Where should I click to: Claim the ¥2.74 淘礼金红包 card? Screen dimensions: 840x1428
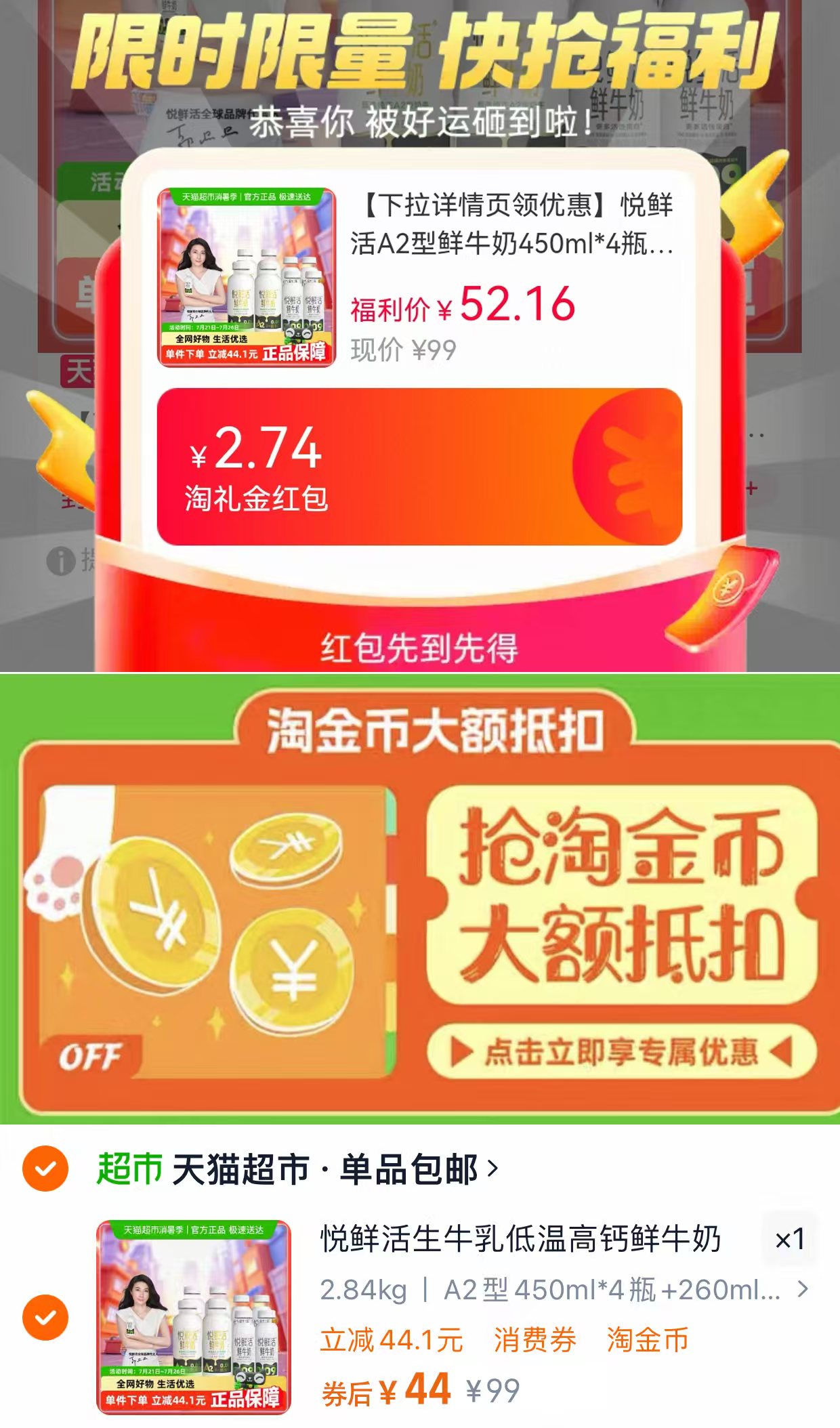pyautogui.click(x=420, y=467)
